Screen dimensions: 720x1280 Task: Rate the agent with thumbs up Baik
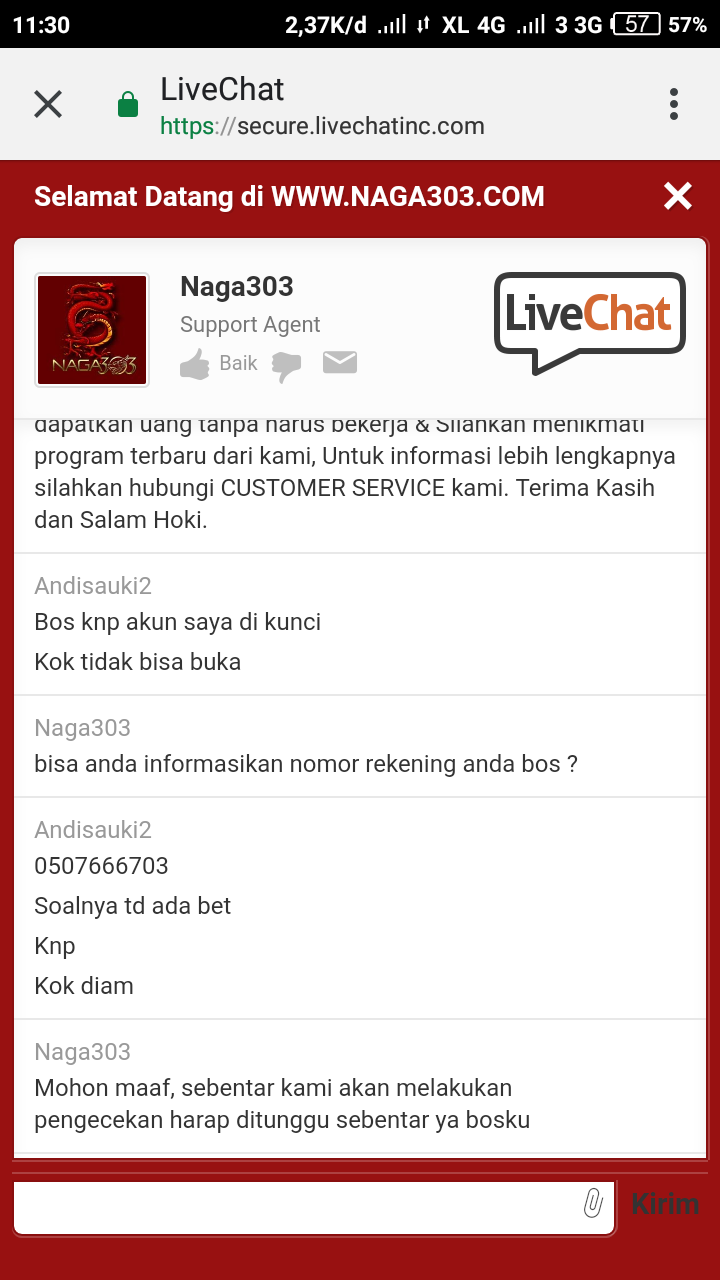click(197, 364)
